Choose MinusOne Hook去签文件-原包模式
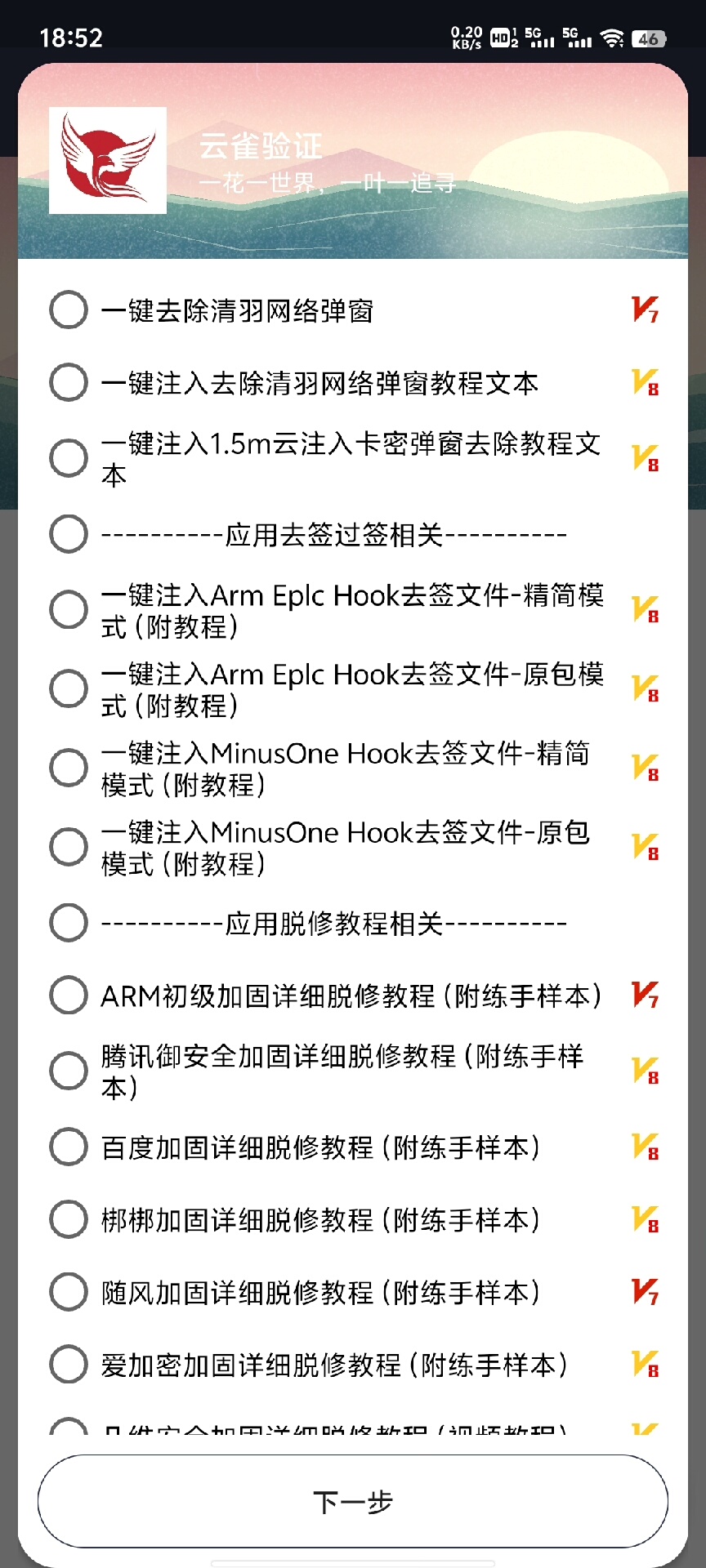The image size is (706, 1568). [69, 847]
